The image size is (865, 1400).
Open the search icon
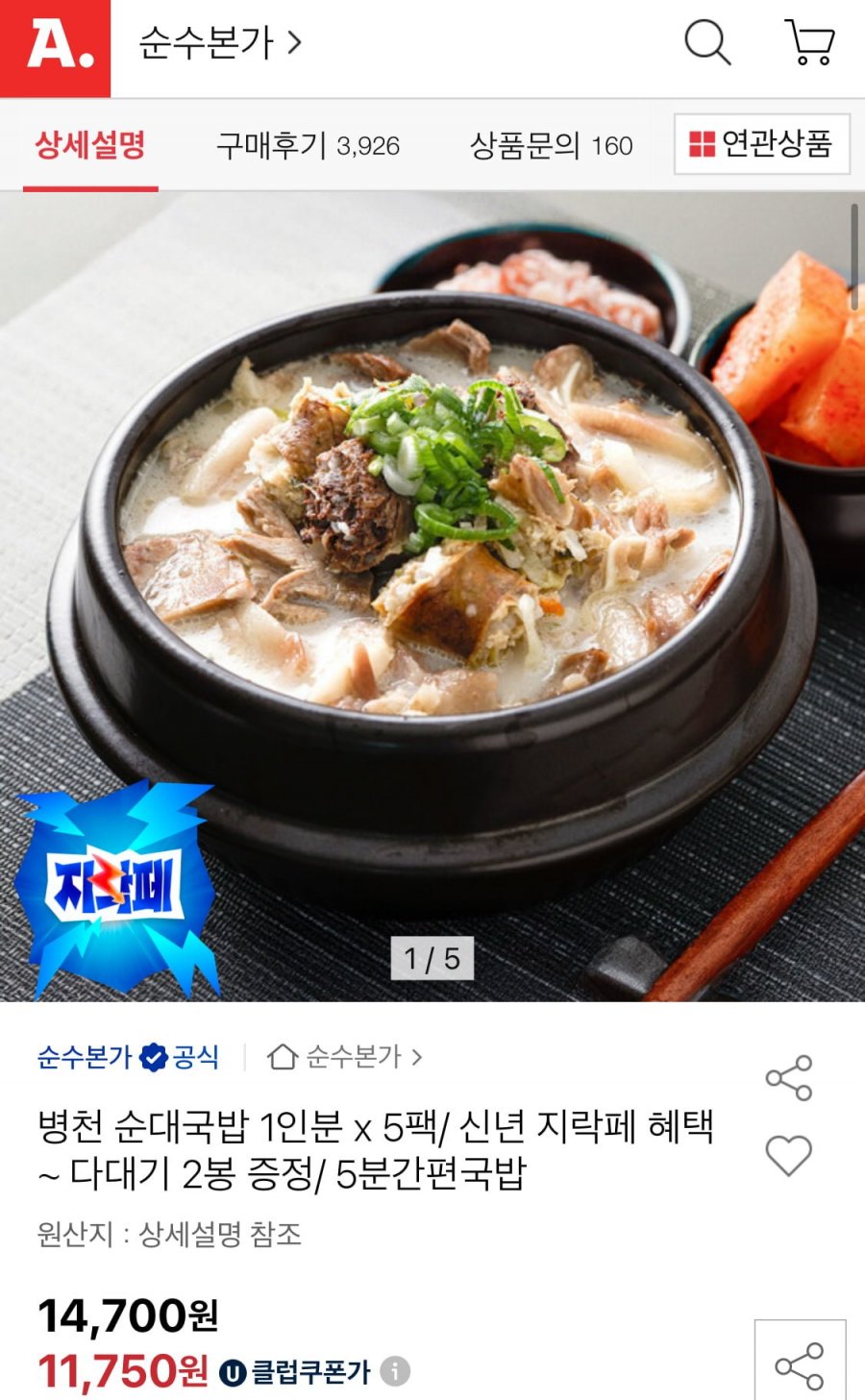[707, 43]
